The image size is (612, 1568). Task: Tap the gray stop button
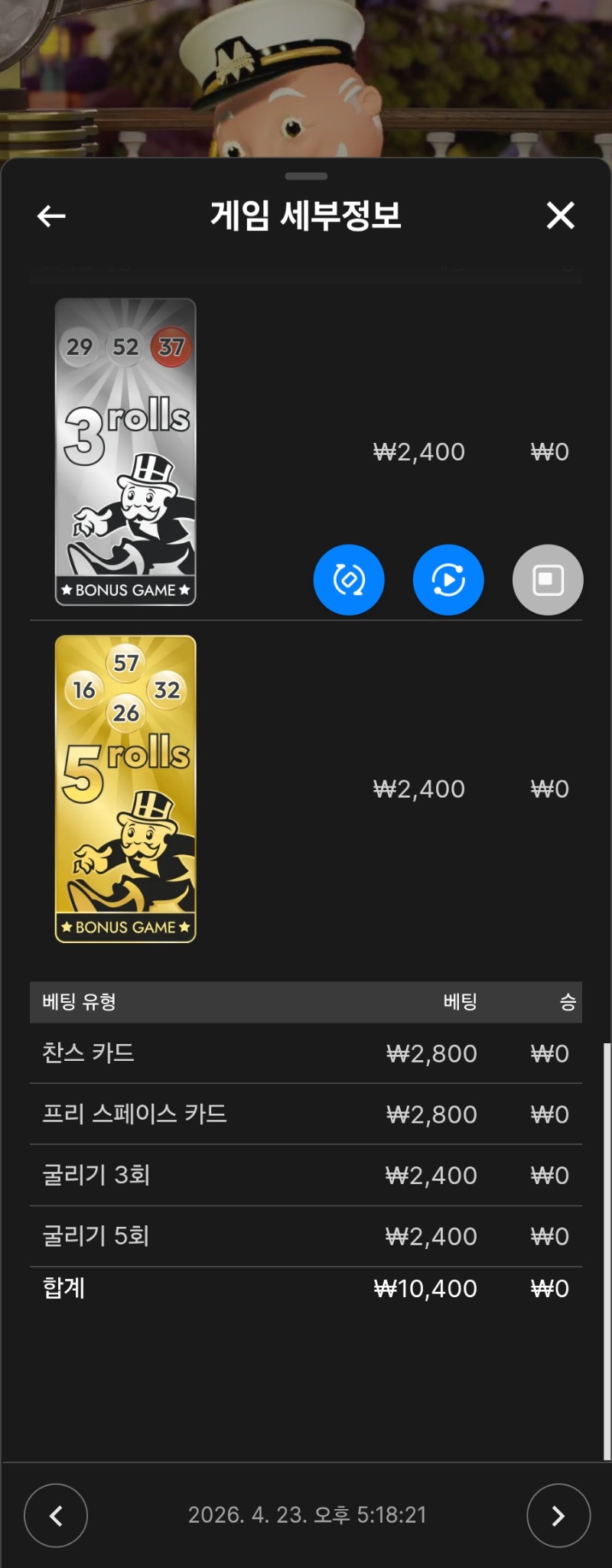[548, 580]
